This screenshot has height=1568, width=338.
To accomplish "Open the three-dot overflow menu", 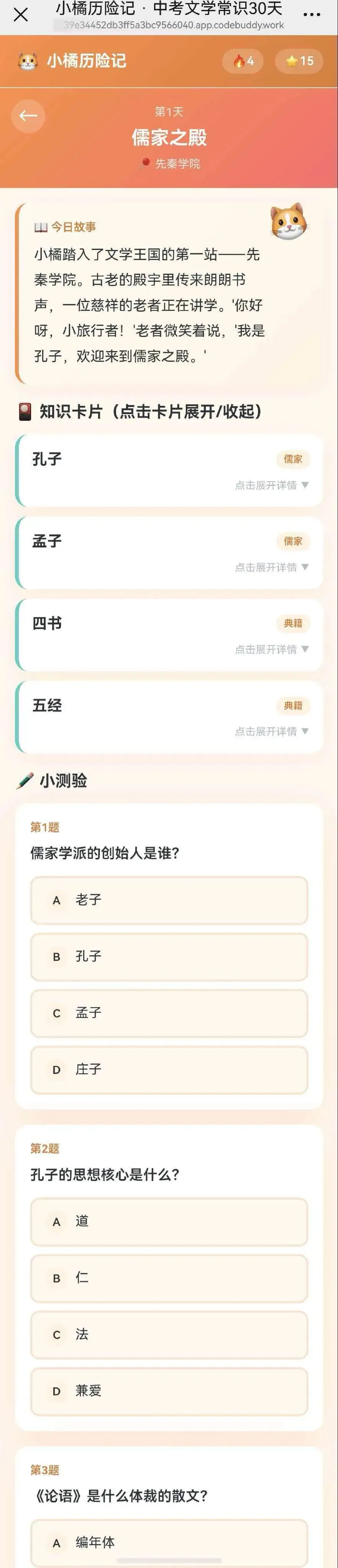I will [312, 15].
